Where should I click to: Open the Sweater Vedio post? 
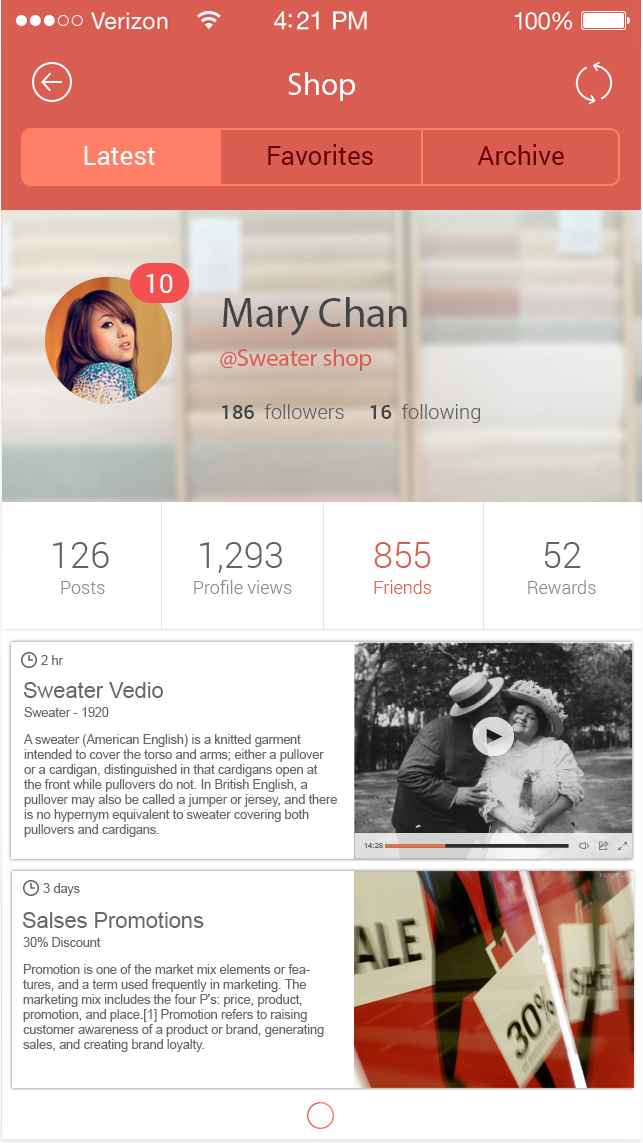[93, 690]
